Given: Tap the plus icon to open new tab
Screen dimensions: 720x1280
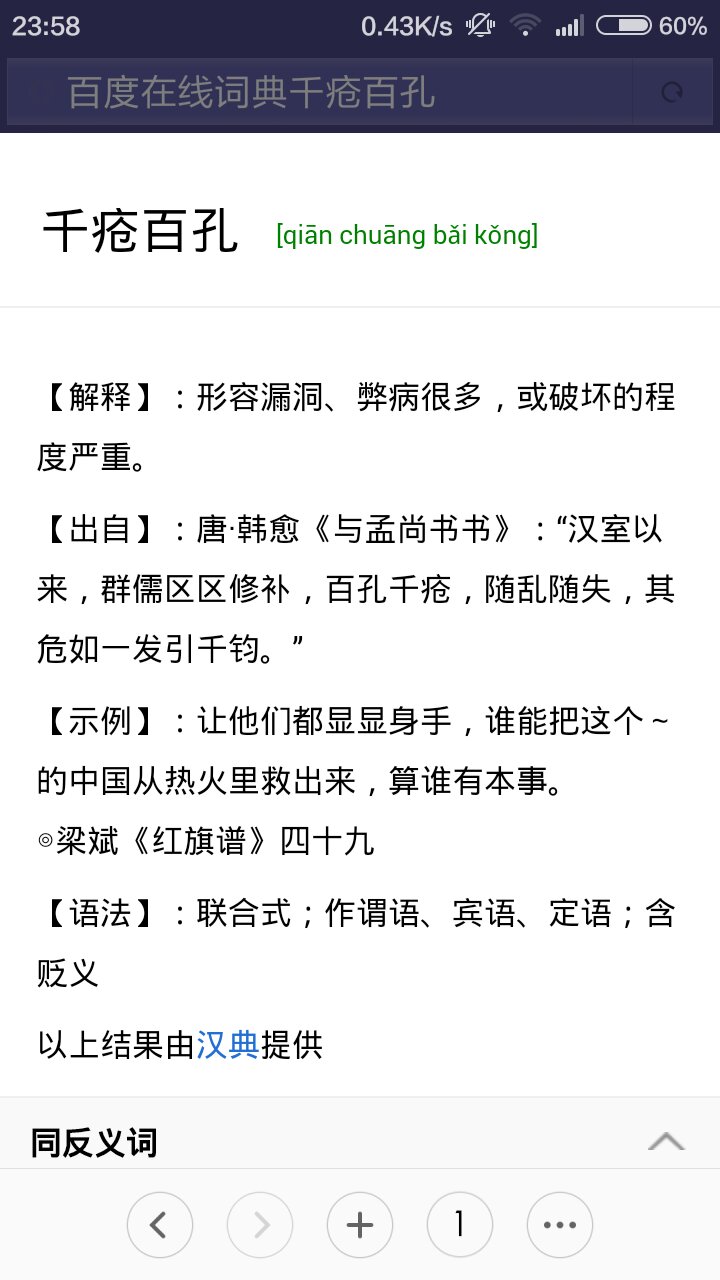Looking at the screenshot, I should 360,1224.
